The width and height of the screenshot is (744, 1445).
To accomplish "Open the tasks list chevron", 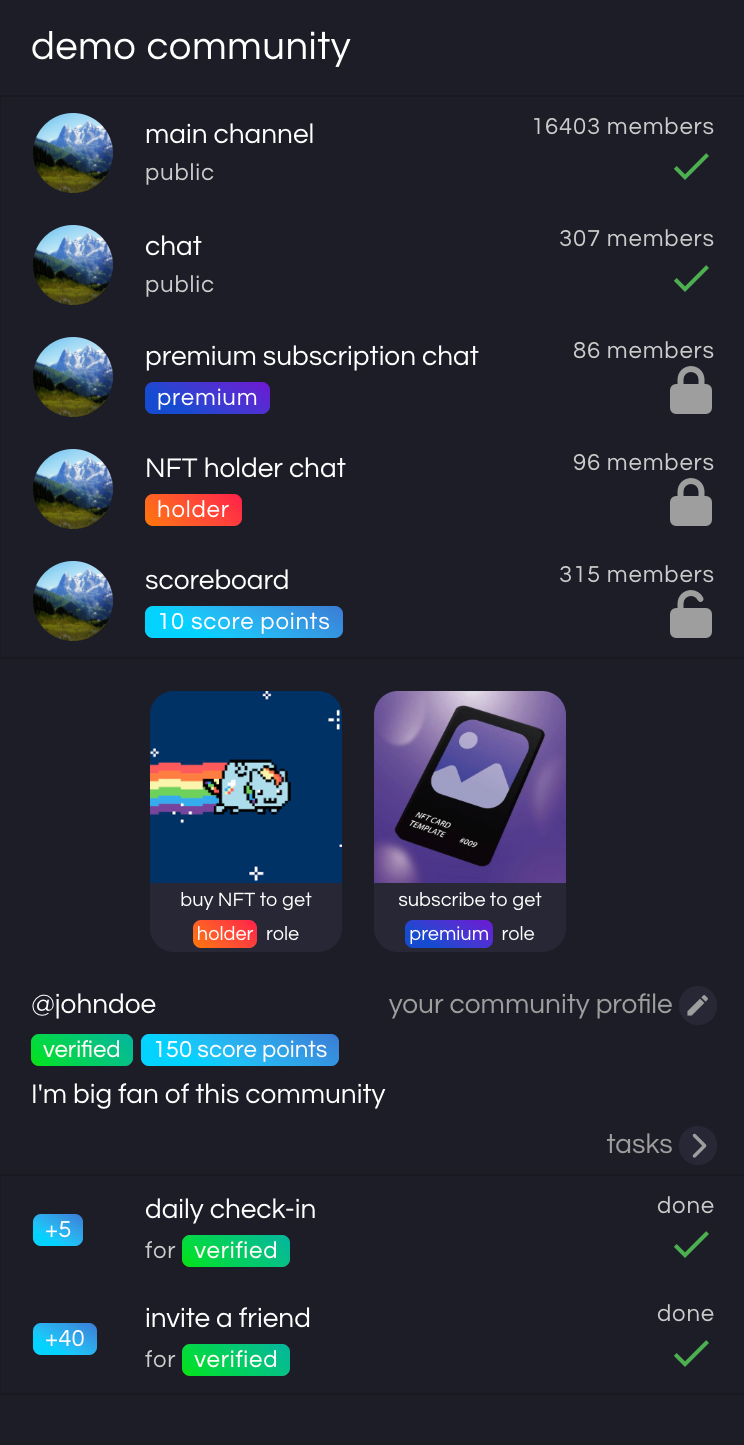I will click(x=698, y=1145).
